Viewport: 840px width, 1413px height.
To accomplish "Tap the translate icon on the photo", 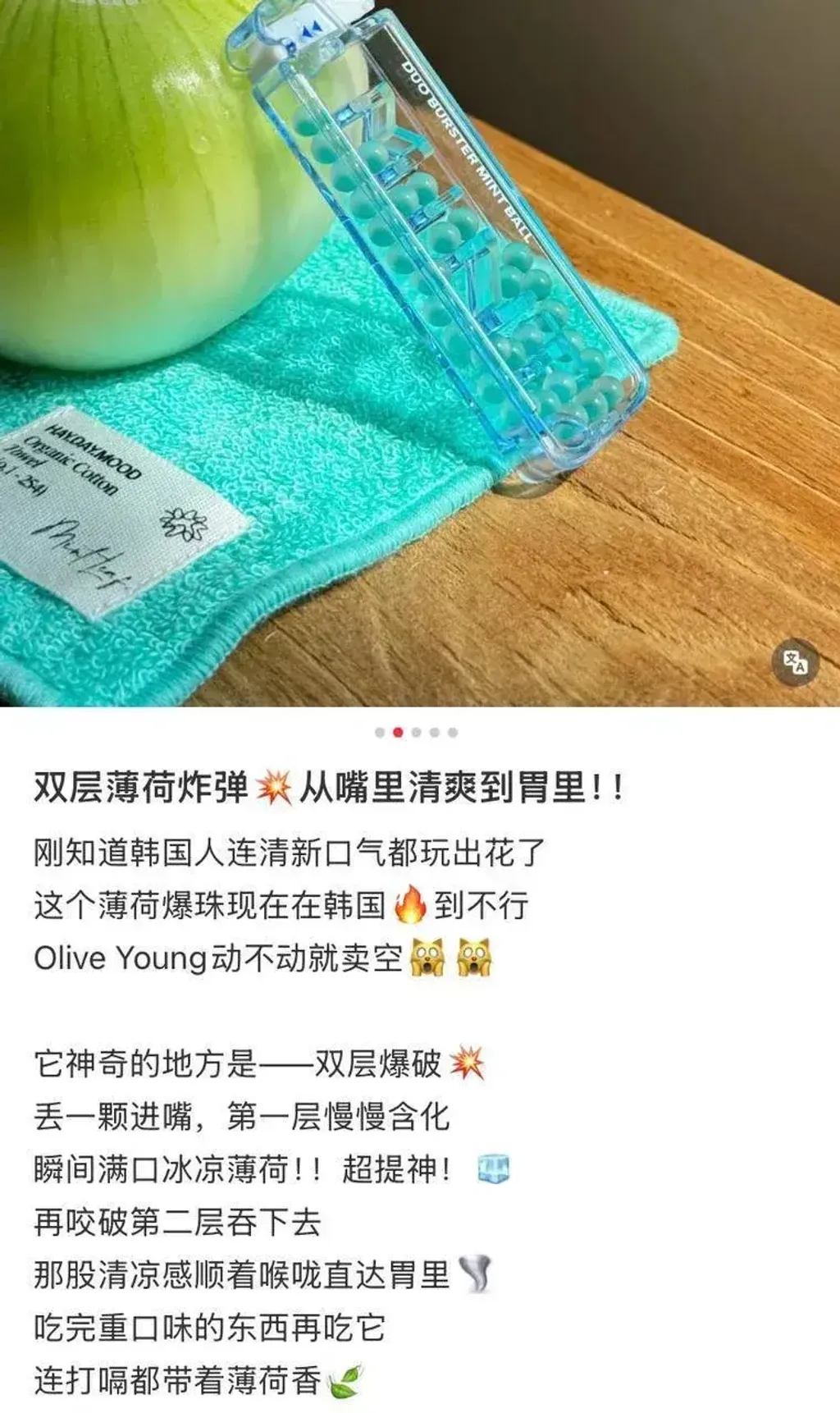I will [x=795, y=661].
